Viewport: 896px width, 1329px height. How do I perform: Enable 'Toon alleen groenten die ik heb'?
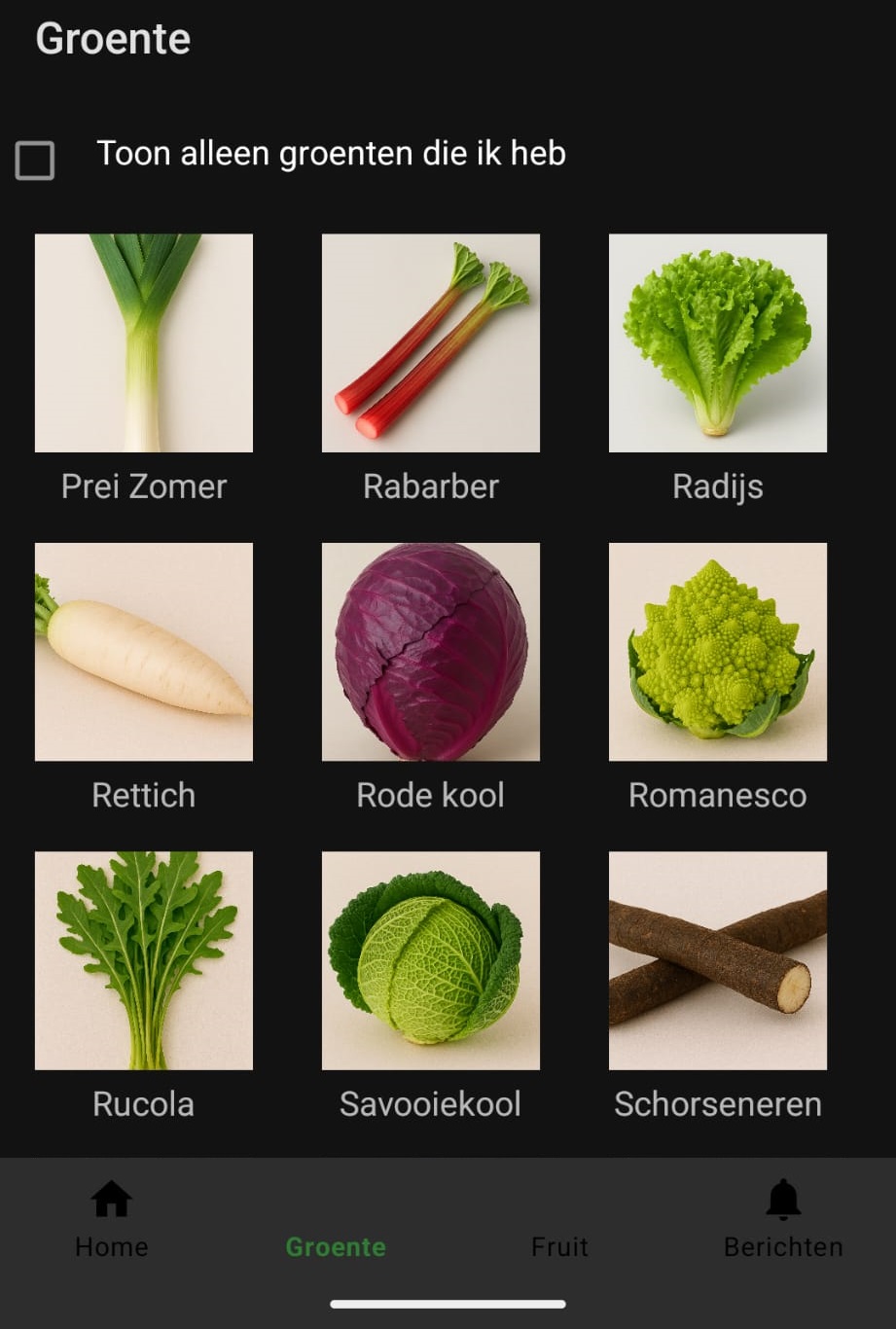tap(35, 161)
